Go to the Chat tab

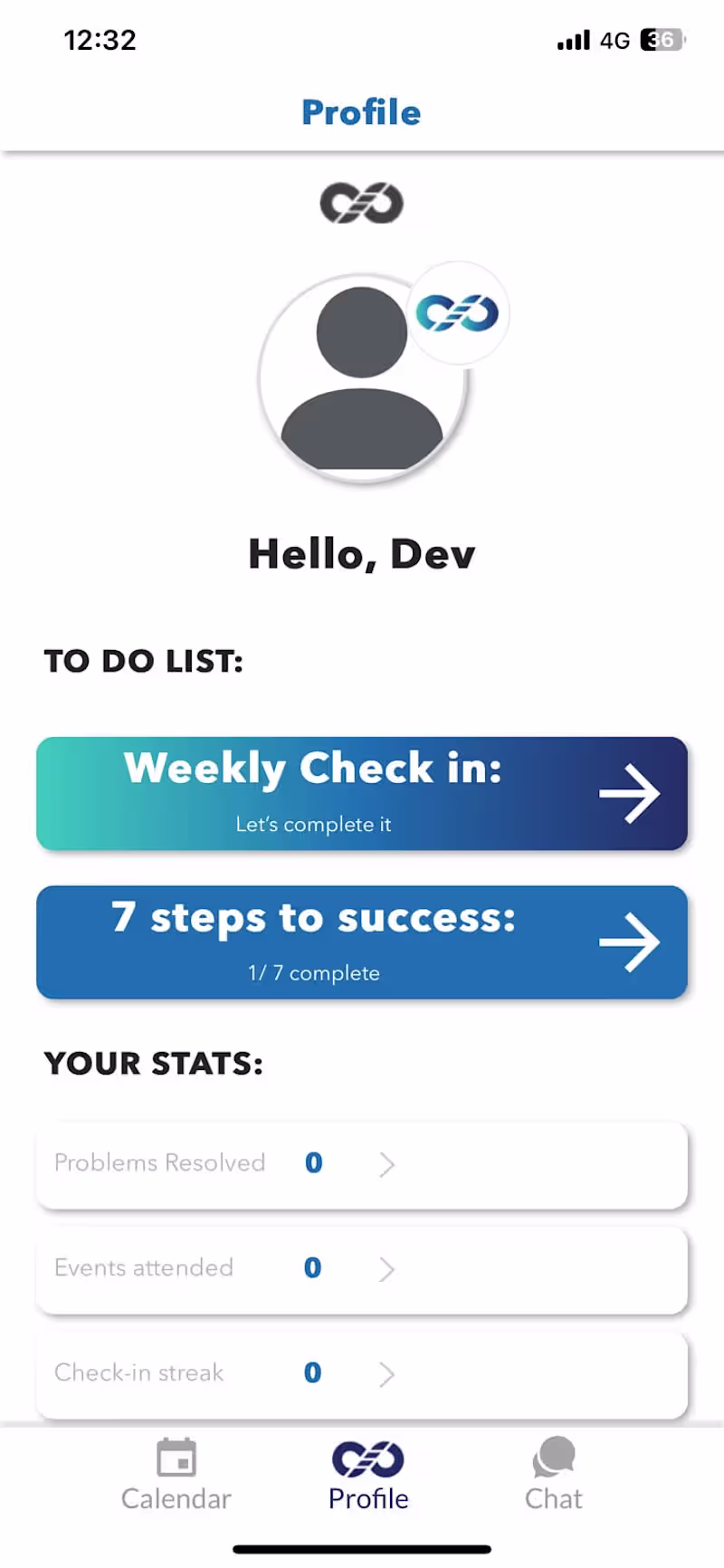pyautogui.click(x=554, y=1476)
